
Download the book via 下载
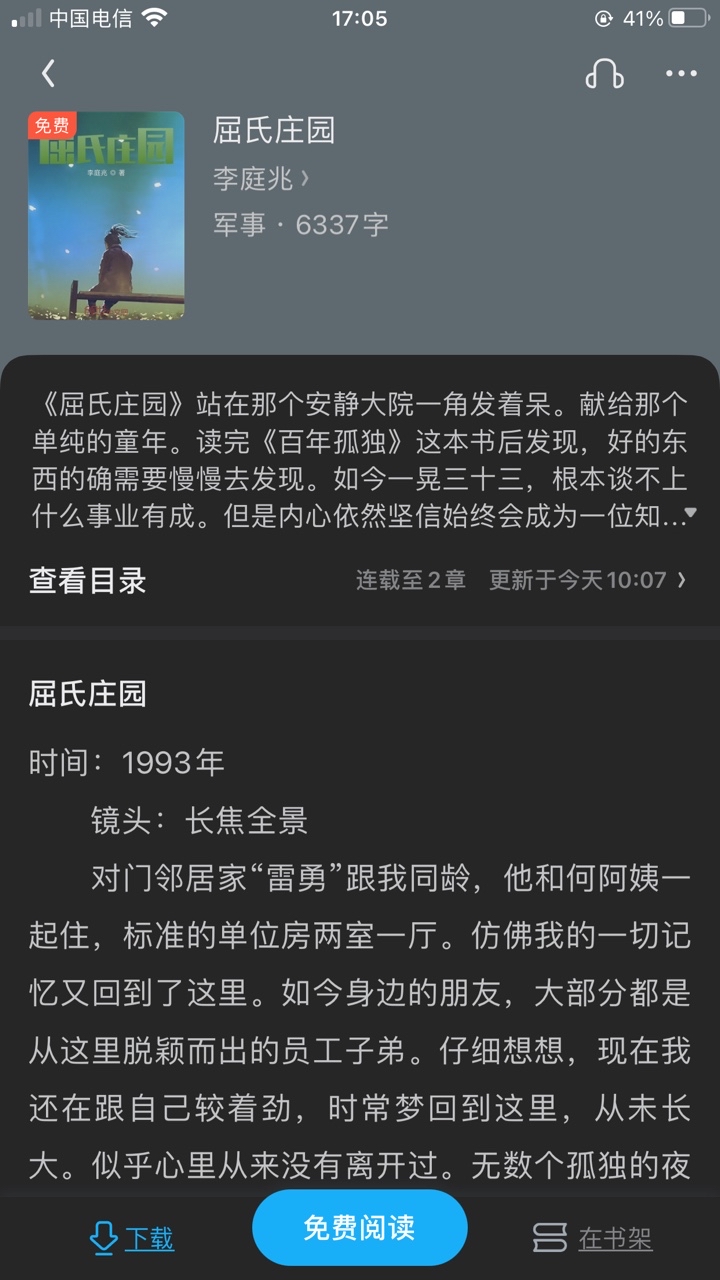point(132,1239)
